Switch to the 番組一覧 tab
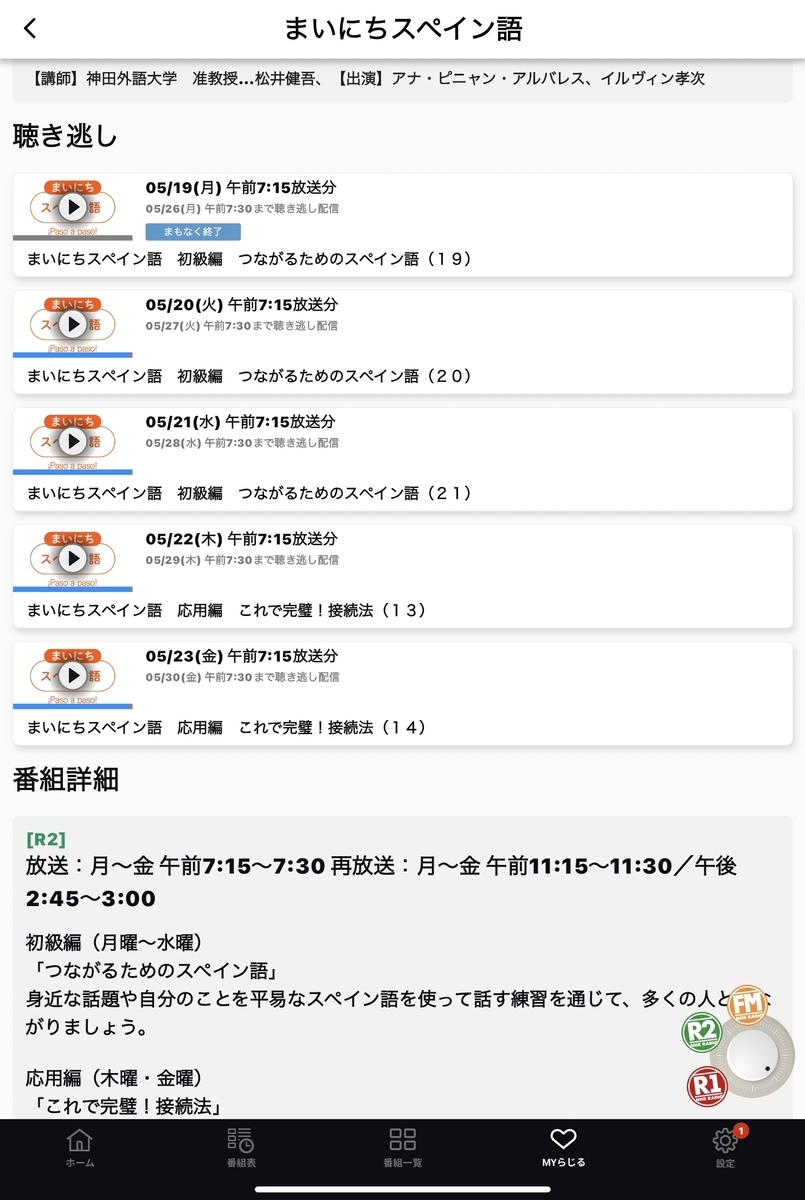The image size is (805, 1200). click(x=402, y=1147)
